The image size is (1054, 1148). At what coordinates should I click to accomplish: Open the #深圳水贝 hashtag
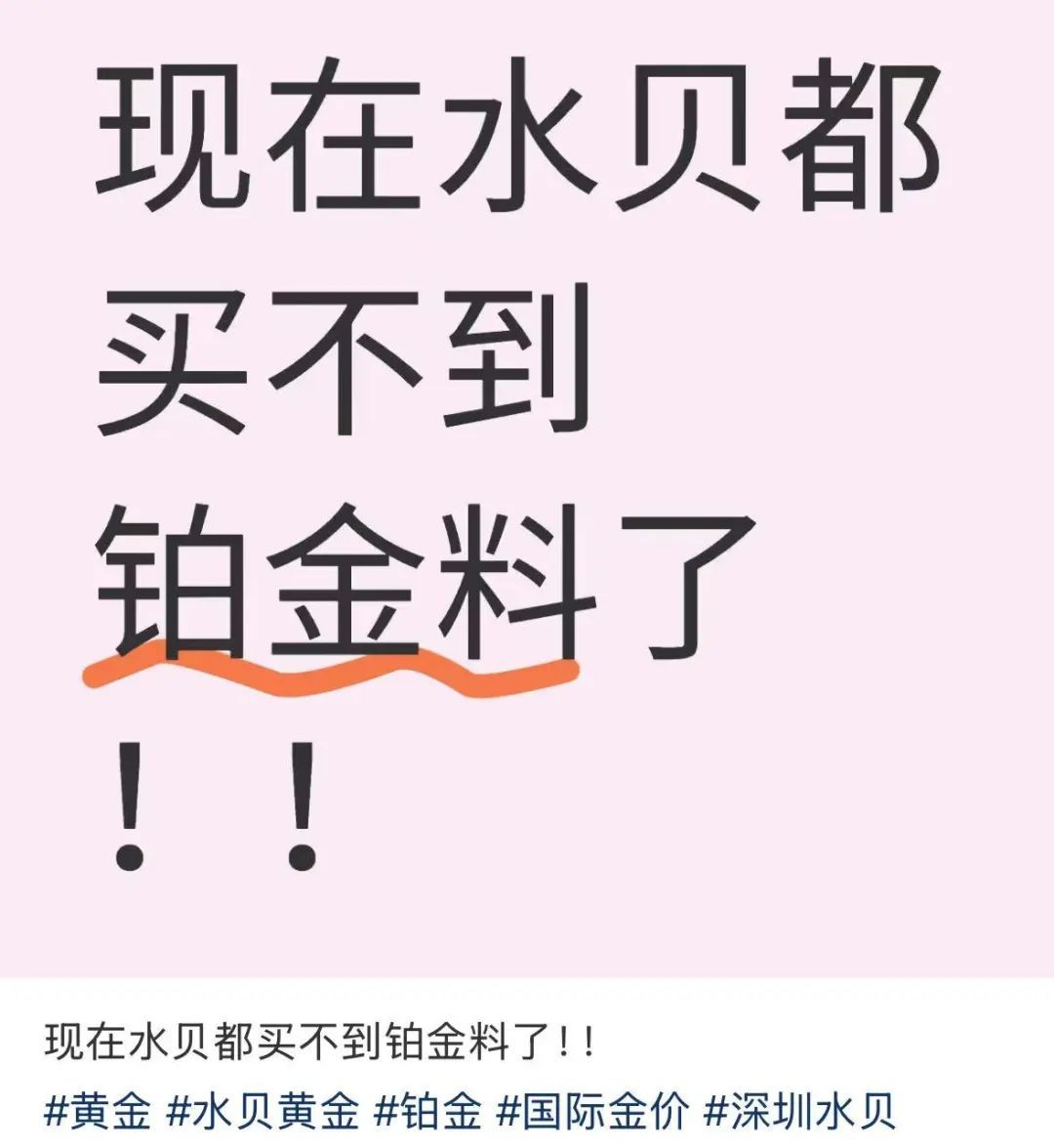[800, 1111]
